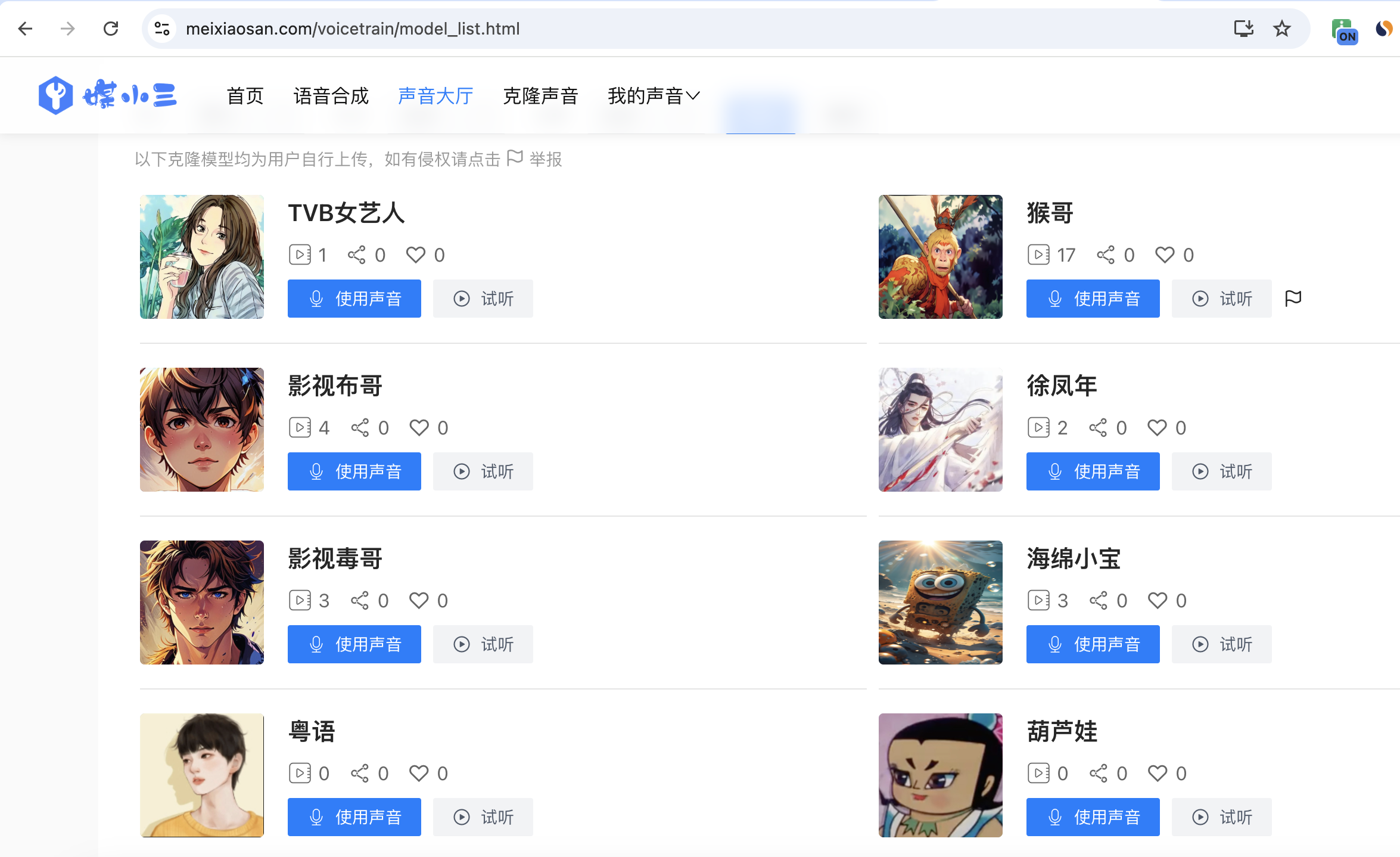Play 试听 sample for 猴哥
Viewport: 1400px width, 857px height.
click(x=1221, y=299)
